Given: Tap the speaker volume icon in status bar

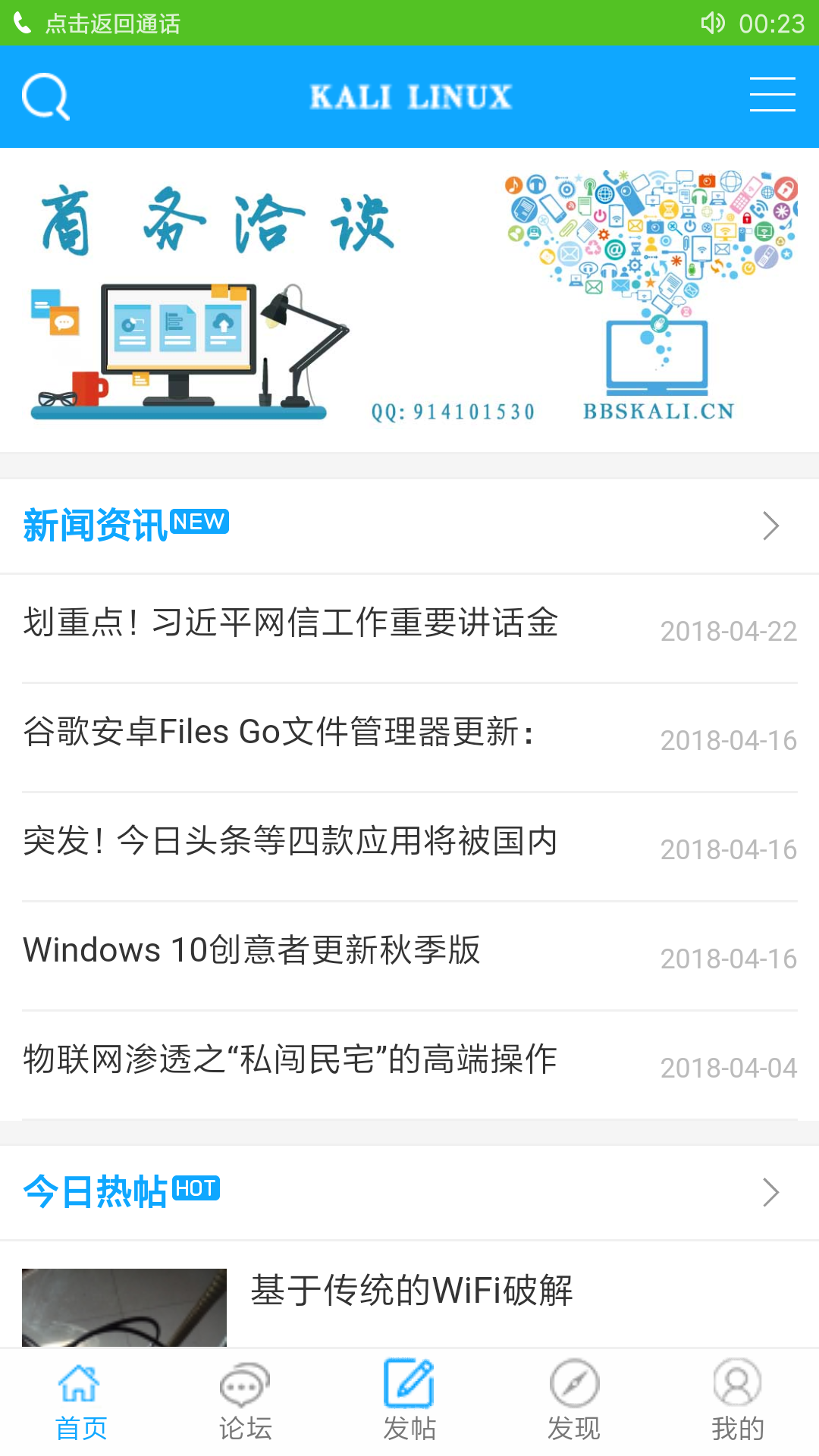Looking at the screenshot, I should coord(711,22).
